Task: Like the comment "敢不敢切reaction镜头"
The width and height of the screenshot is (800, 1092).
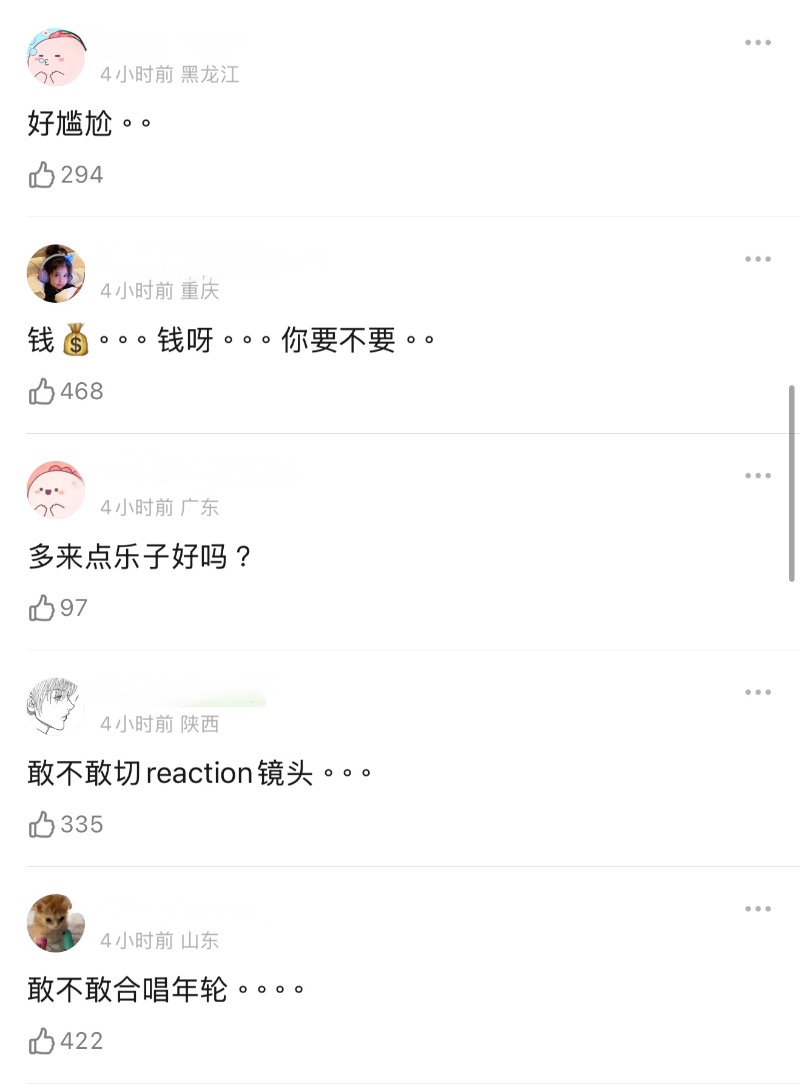Action: tap(42, 825)
